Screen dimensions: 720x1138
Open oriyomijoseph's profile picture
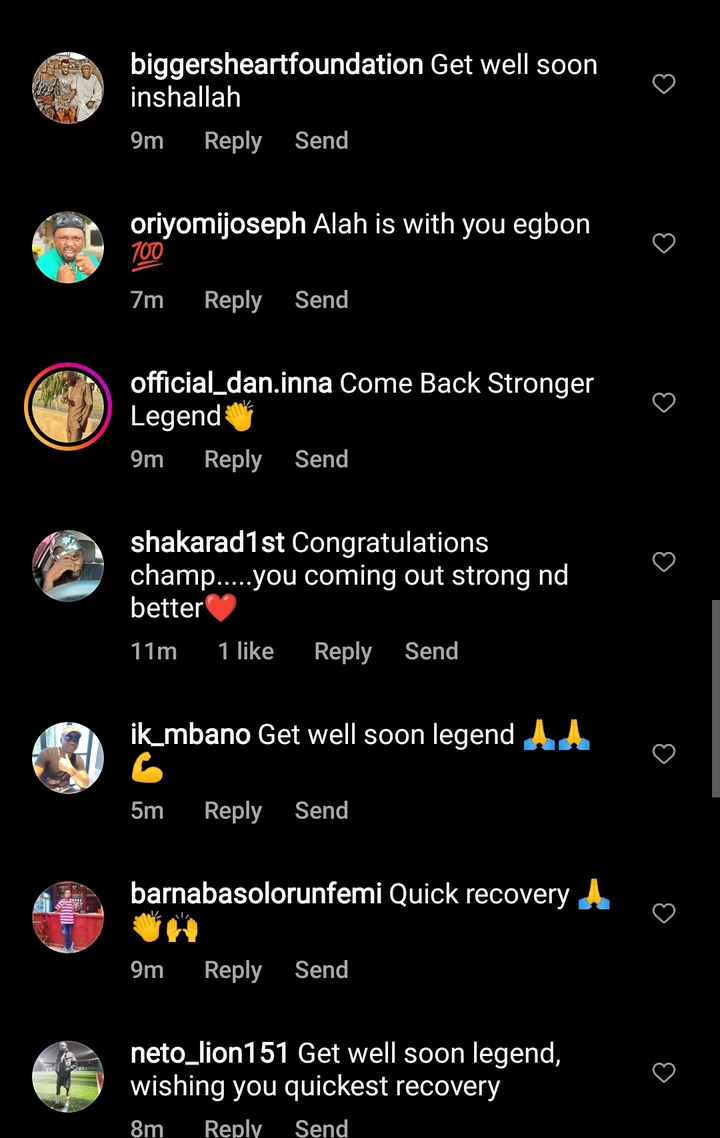coord(68,247)
